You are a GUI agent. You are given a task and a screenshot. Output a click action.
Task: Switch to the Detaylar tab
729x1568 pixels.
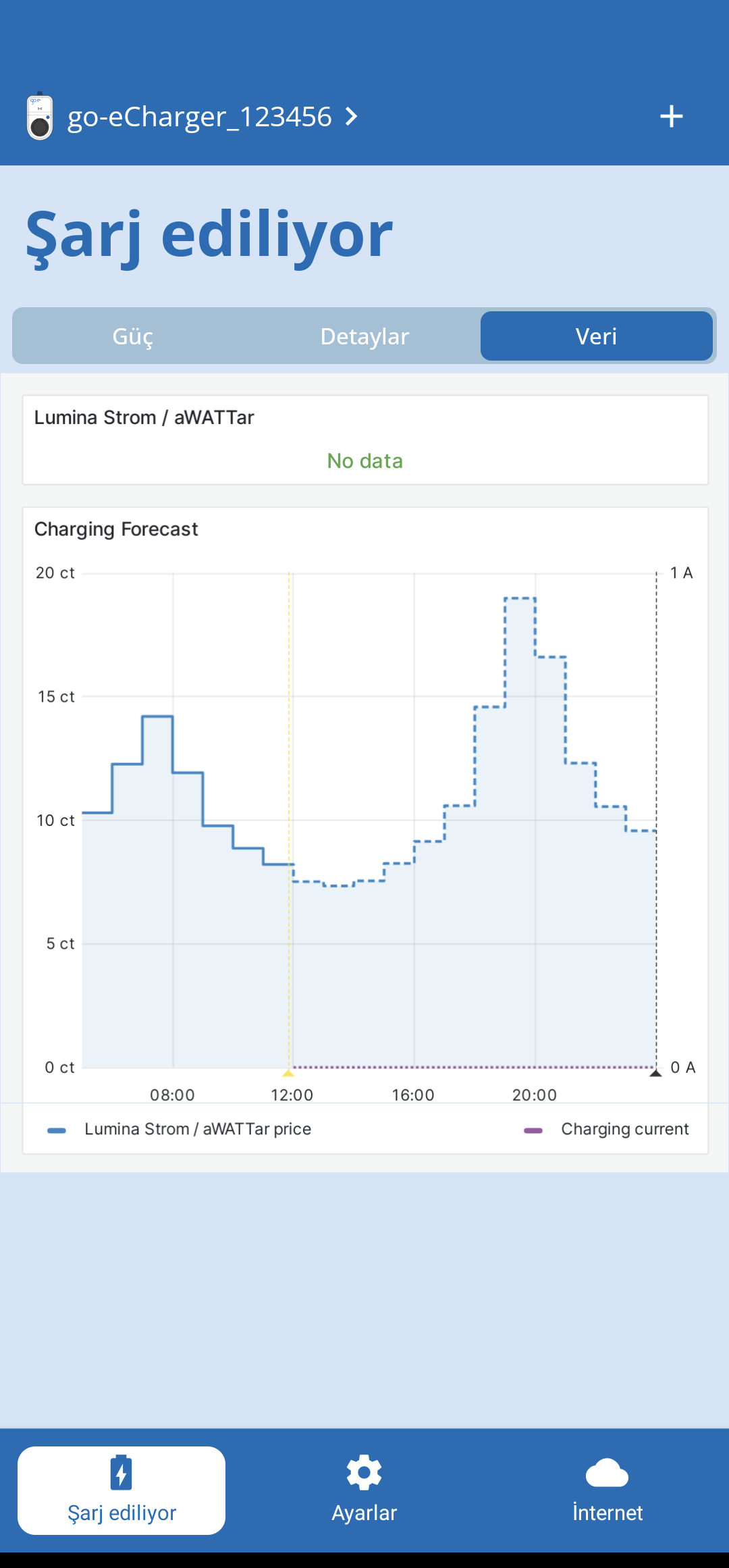(364, 336)
